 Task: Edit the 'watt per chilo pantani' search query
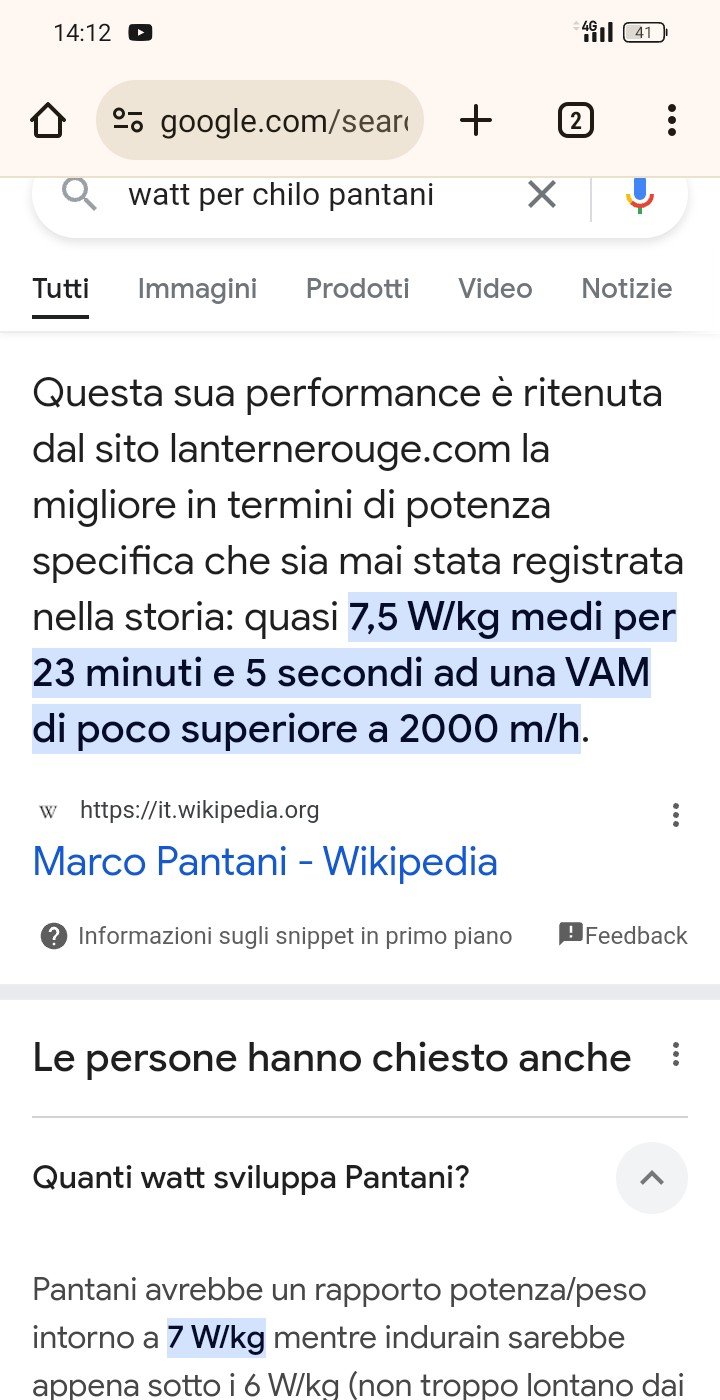click(300, 194)
